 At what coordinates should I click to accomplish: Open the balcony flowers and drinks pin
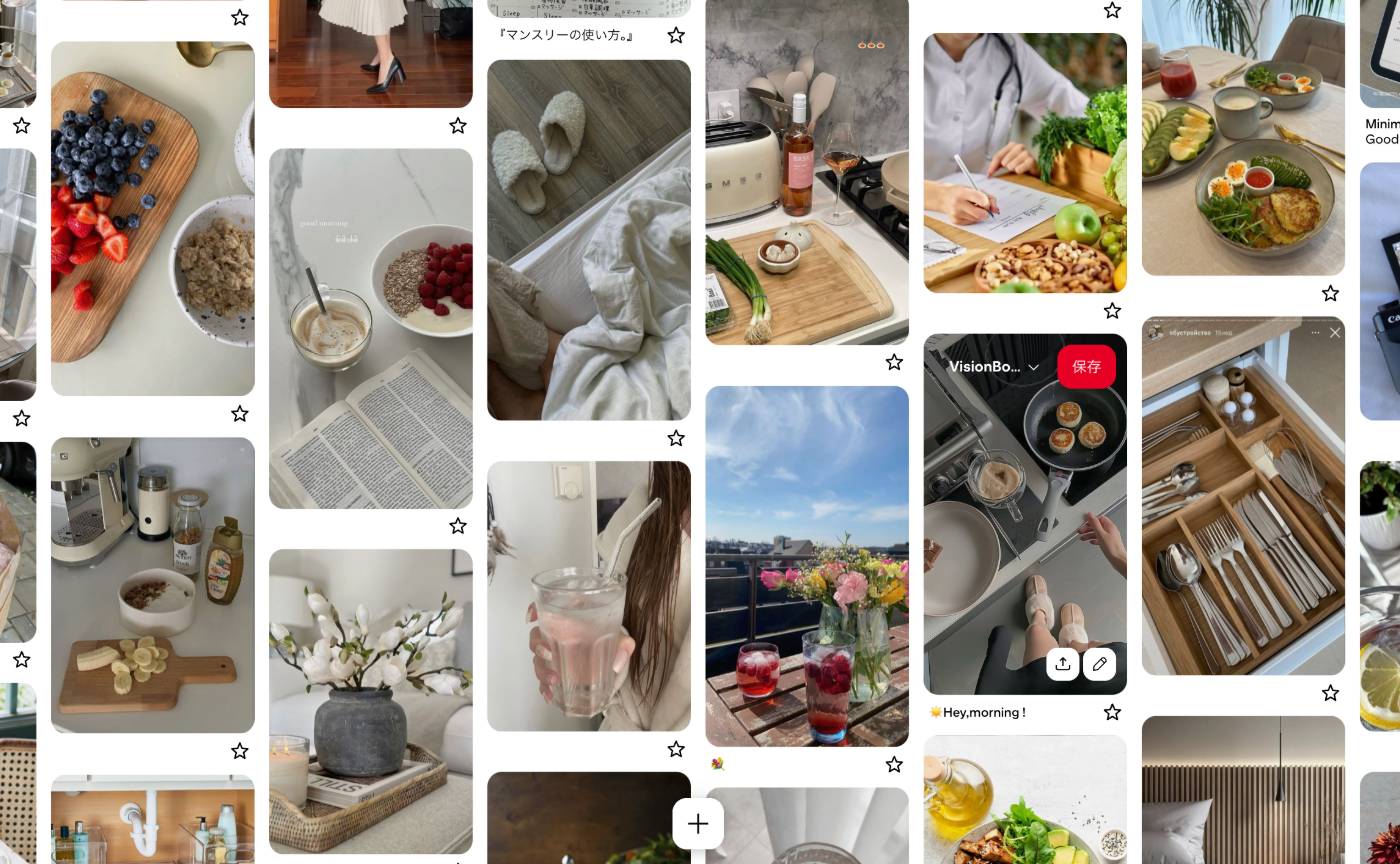click(807, 565)
